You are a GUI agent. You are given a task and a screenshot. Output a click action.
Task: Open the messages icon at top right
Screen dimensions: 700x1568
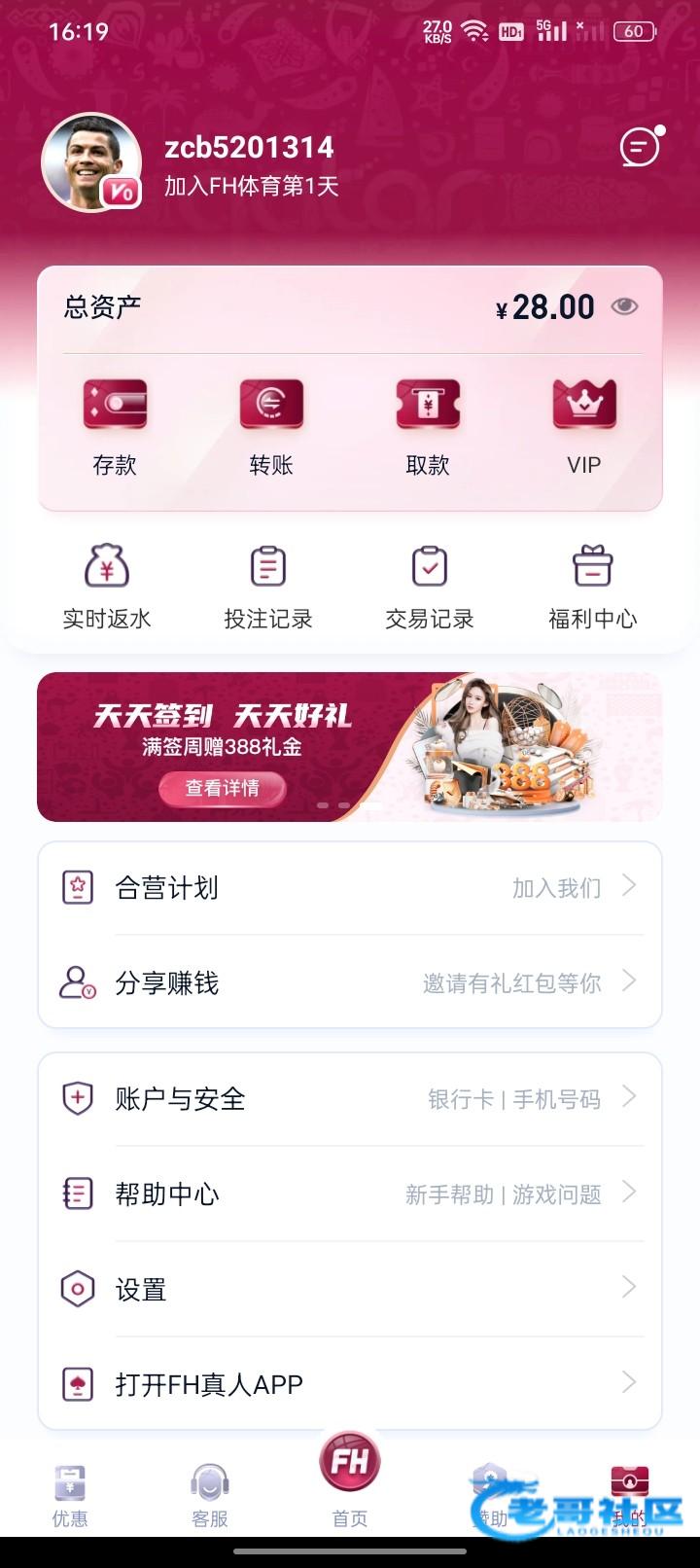point(639,147)
